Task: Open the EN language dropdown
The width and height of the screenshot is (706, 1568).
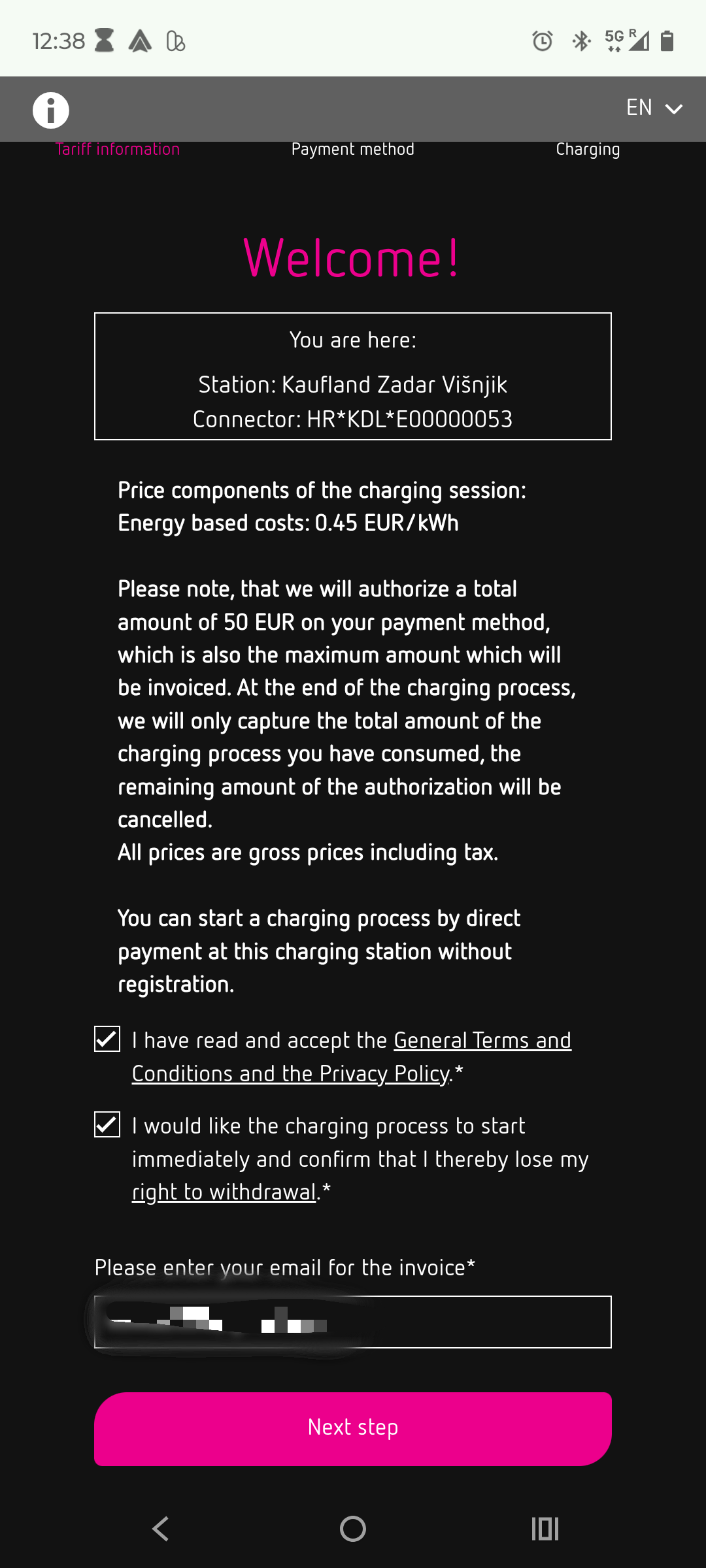Action: tap(654, 108)
